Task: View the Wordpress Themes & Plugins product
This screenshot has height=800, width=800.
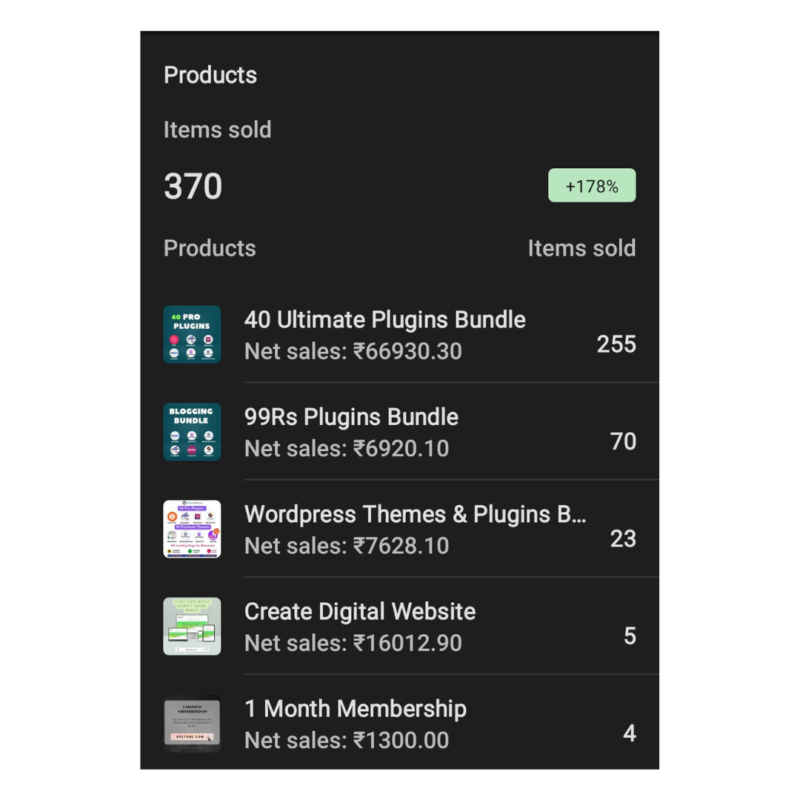Action: tap(415, 515)
